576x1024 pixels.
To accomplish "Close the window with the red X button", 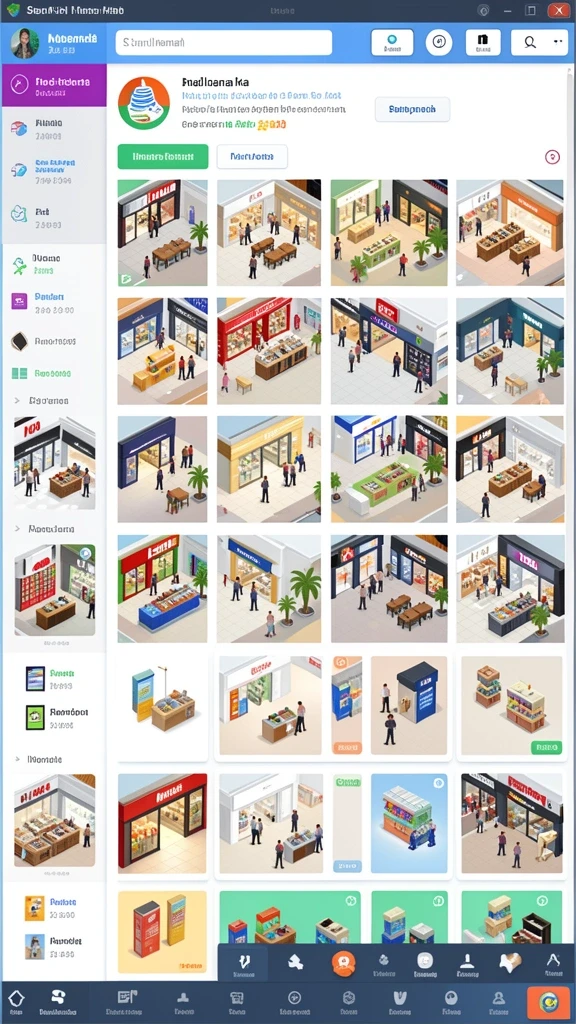I will click(558, 10).
